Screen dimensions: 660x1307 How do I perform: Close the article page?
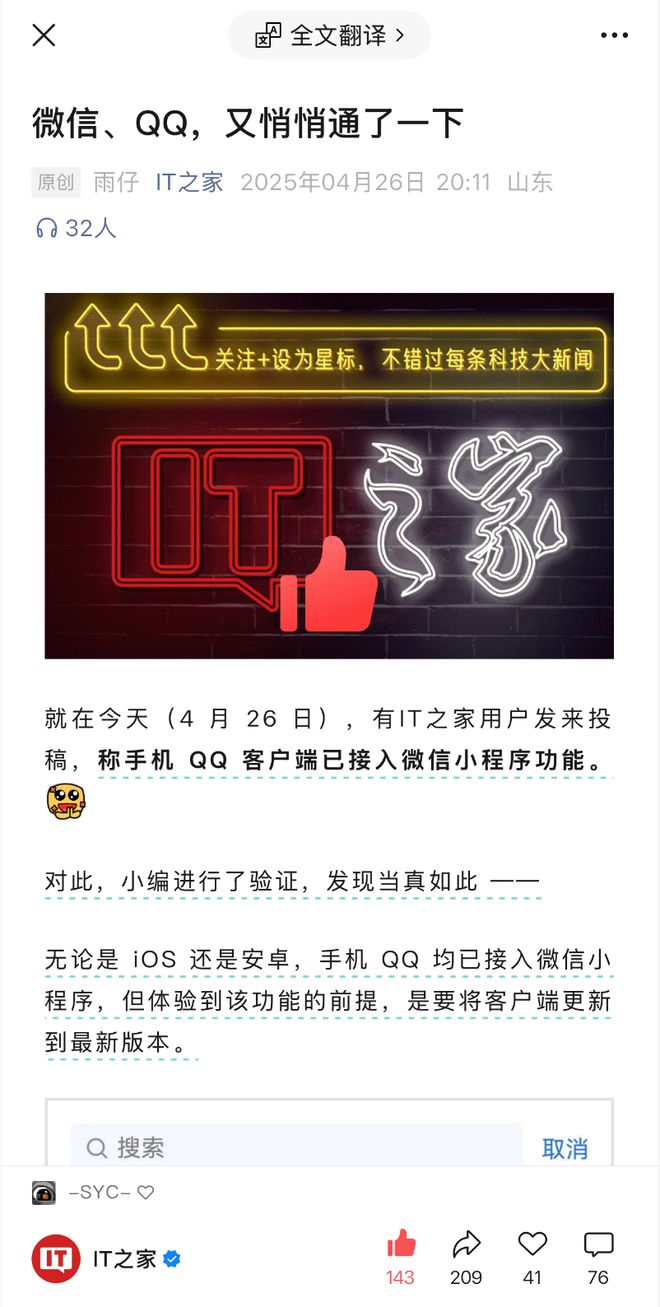[x=44, y=36]
